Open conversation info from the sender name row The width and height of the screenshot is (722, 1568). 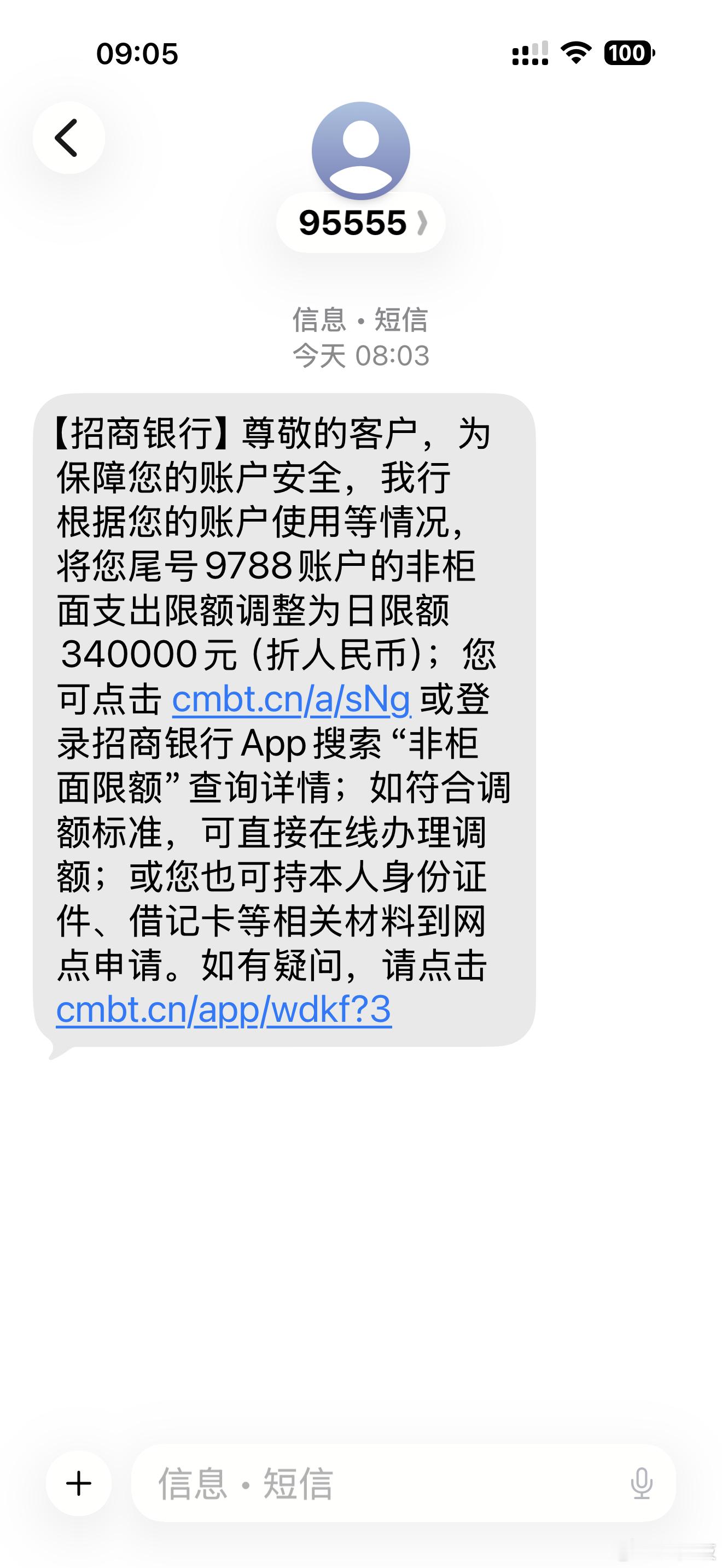pos(353,223)
